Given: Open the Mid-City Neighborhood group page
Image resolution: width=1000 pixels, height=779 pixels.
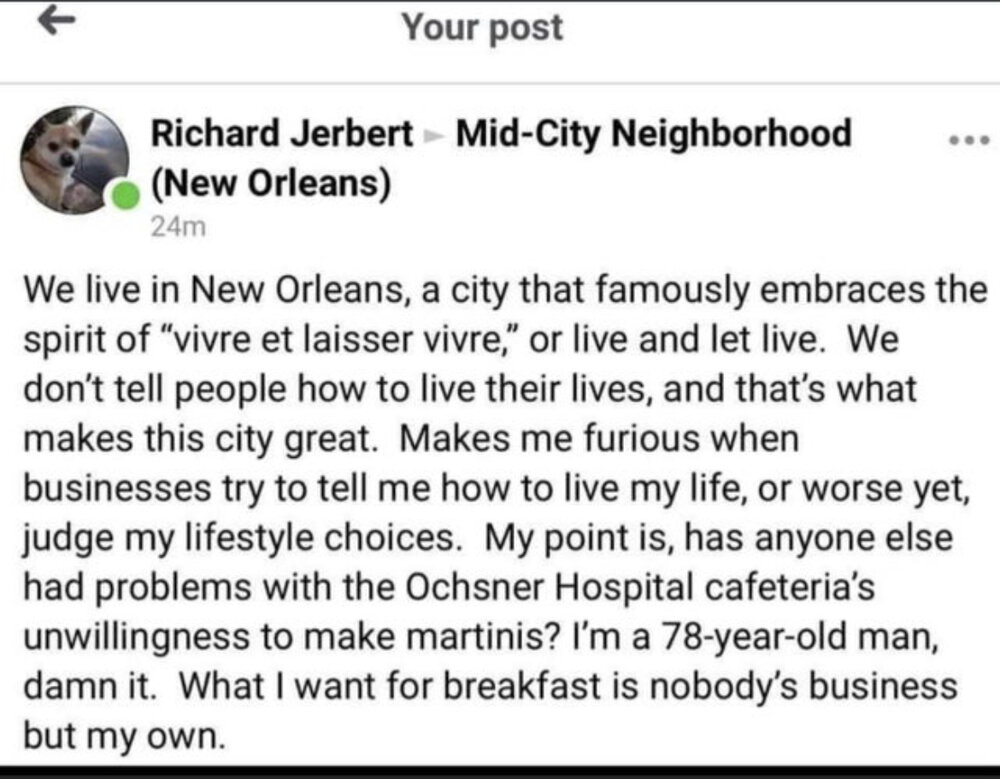Looking at the screenshot, I should click(x=653, y=134).
